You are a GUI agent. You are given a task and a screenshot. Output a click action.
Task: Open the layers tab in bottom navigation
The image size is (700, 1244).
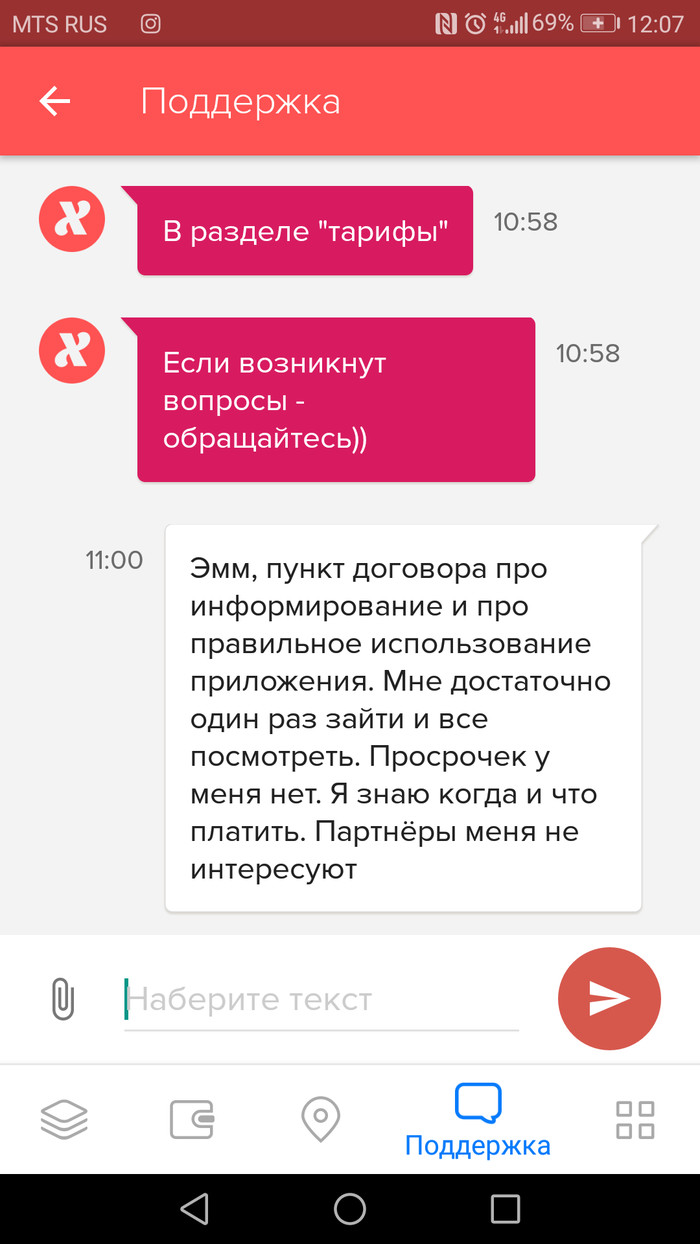click(x=64, y=1119)
